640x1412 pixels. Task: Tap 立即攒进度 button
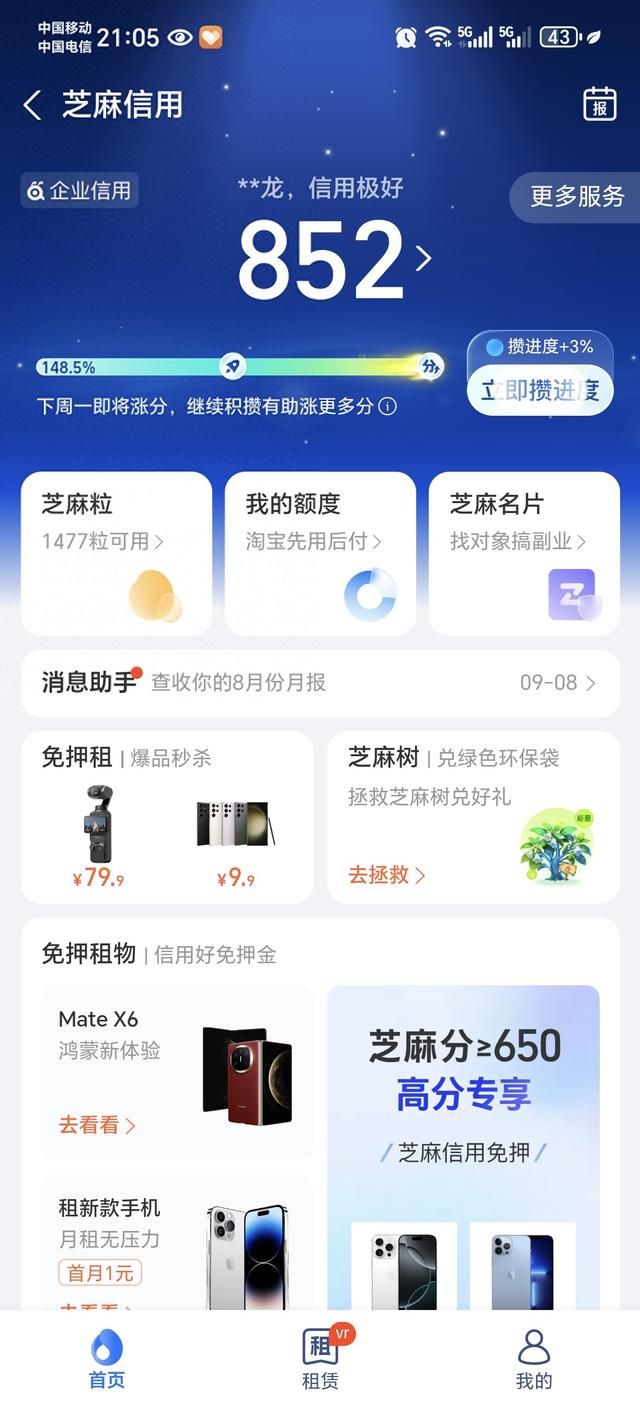coord(540,390)
